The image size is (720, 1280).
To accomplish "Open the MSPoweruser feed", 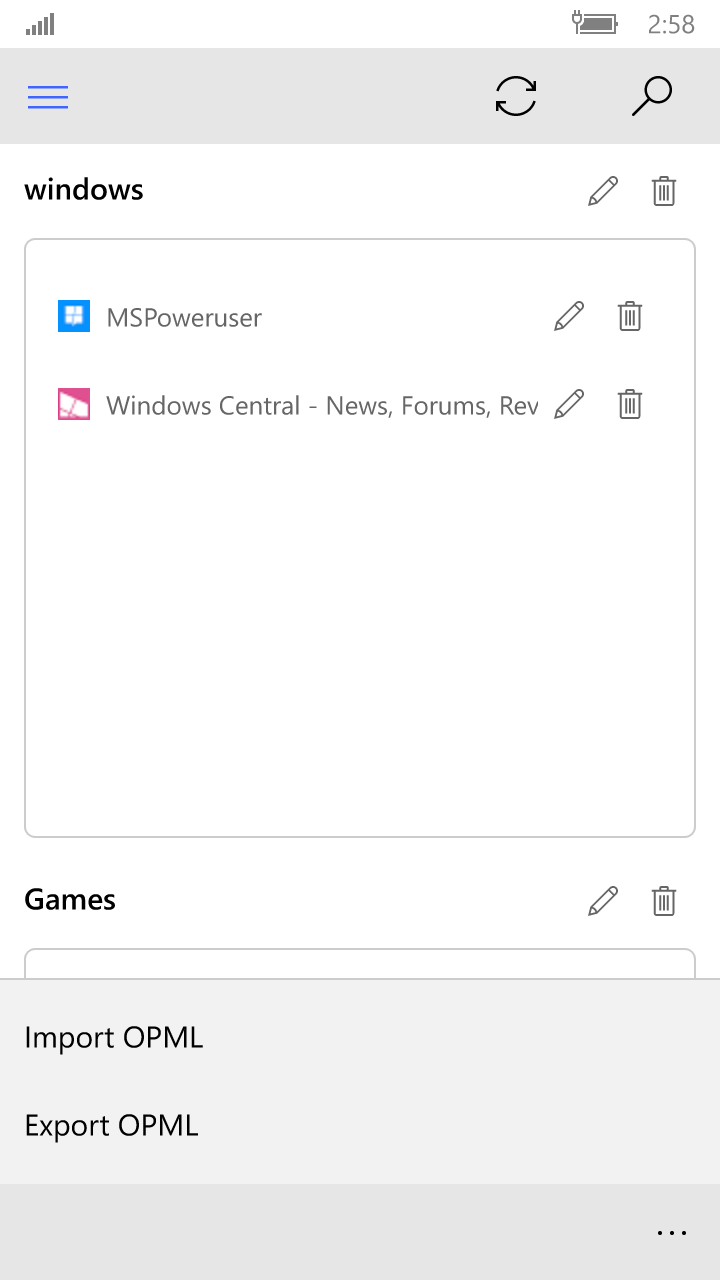I will tap(184, 318).
